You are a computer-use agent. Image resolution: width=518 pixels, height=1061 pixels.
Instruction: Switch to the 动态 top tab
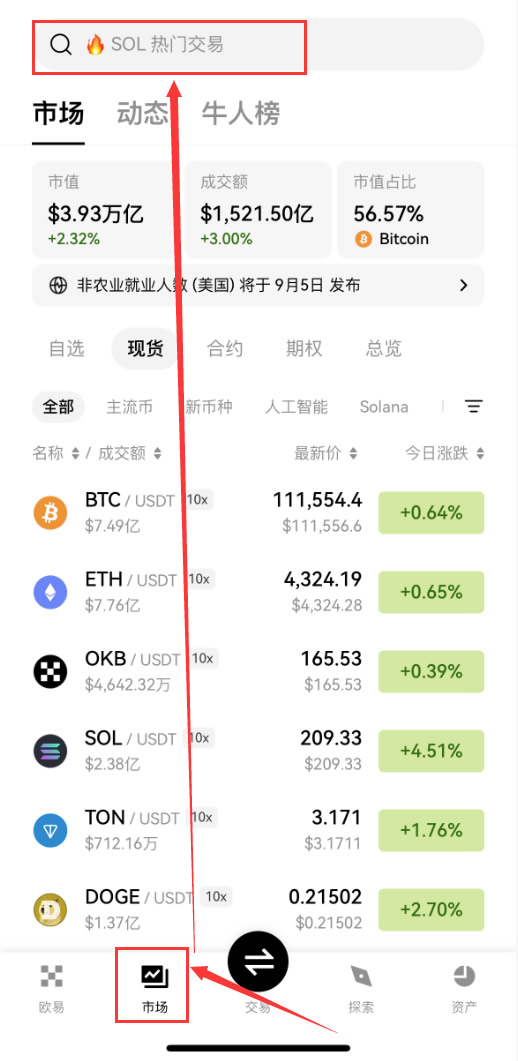(x=143, y=113)
